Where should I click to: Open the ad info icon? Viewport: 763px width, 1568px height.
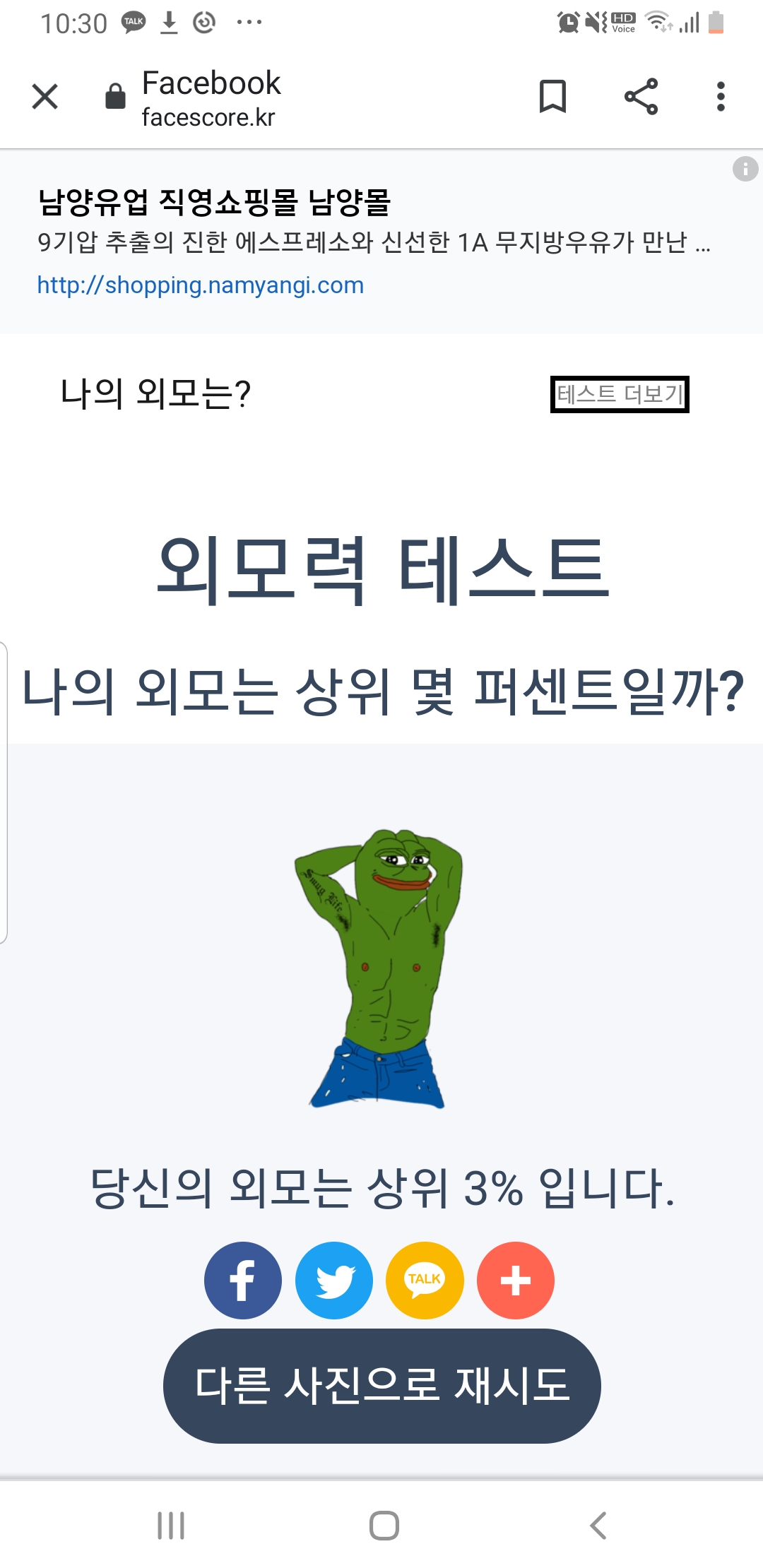(x=745, y=169)
